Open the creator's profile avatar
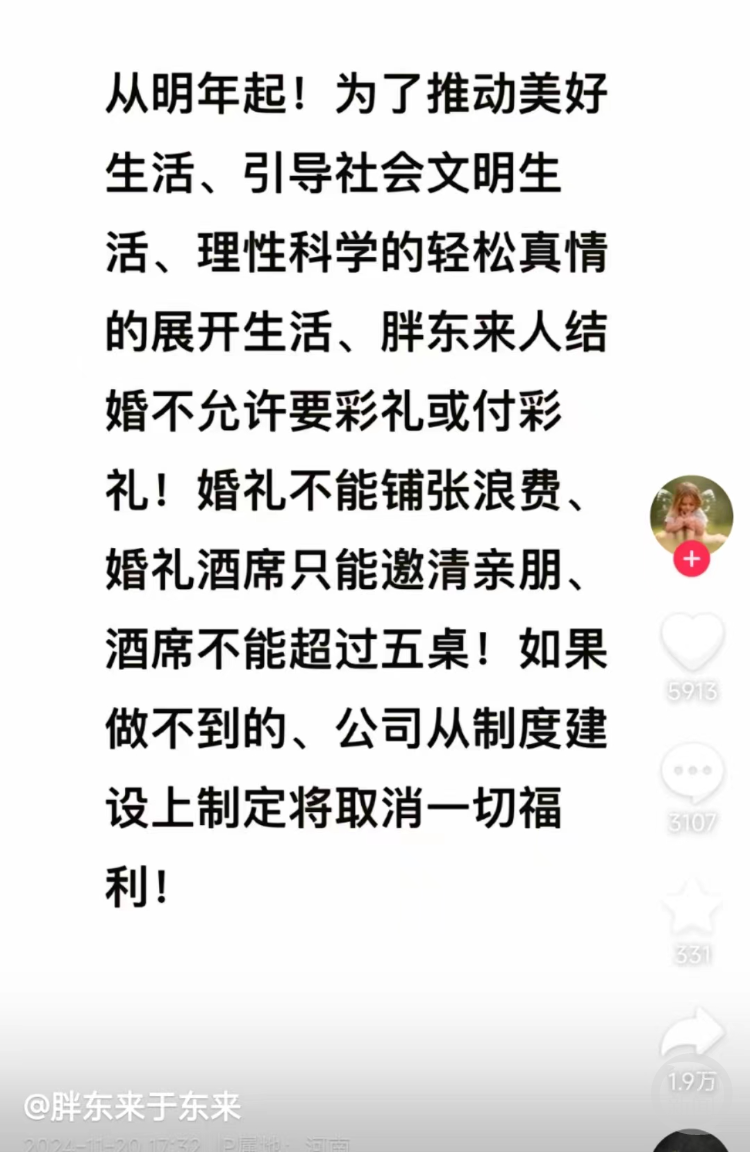This screenshot has height=1152, width=750. pos(691,516)
